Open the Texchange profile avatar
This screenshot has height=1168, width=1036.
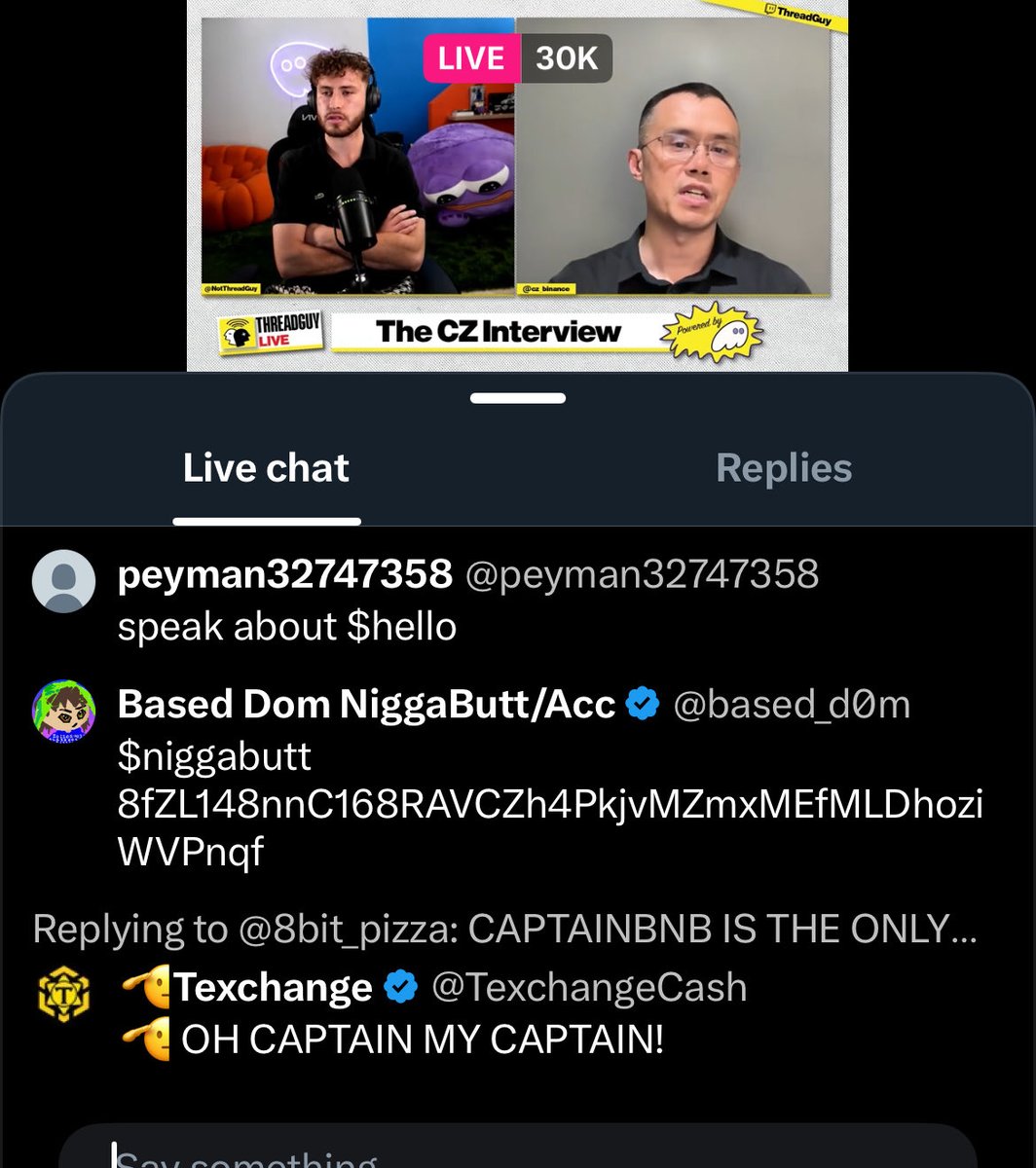click(62, 996)
